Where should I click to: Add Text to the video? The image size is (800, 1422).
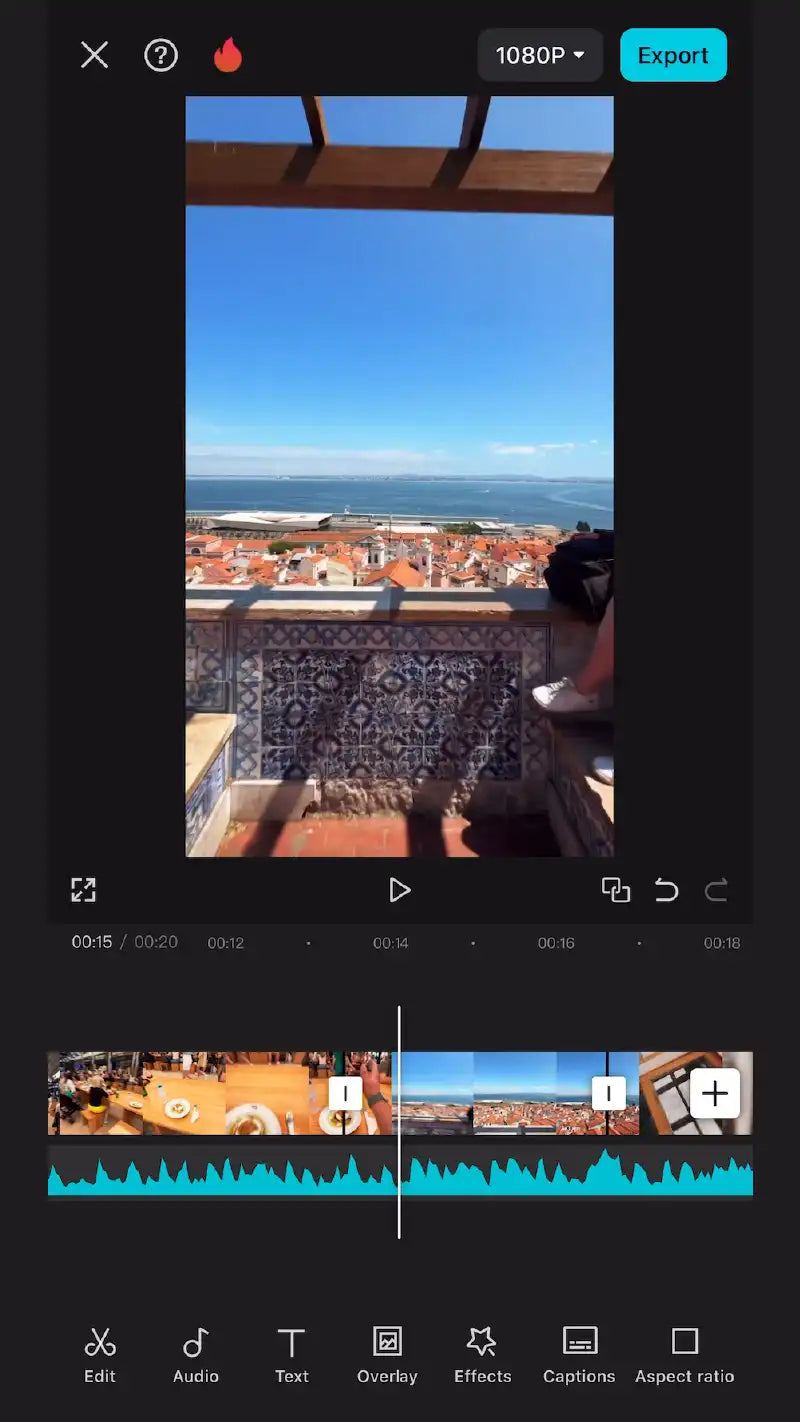(x=291, y=1355)
